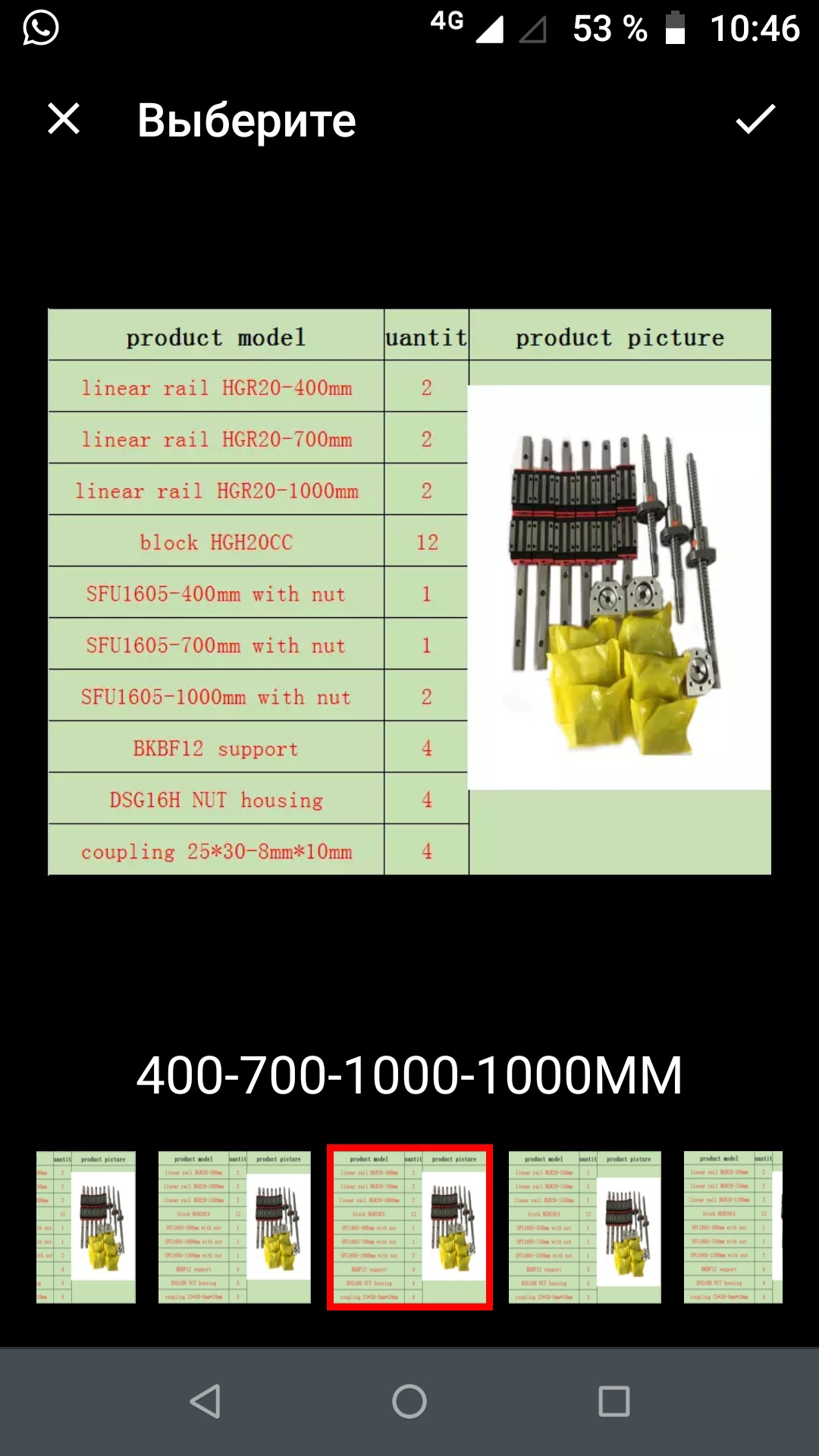Choose the partially visible first thumbnail
Image resolution: width=819 pixels, height=1456 pixels.
(x=86, y=1227)
